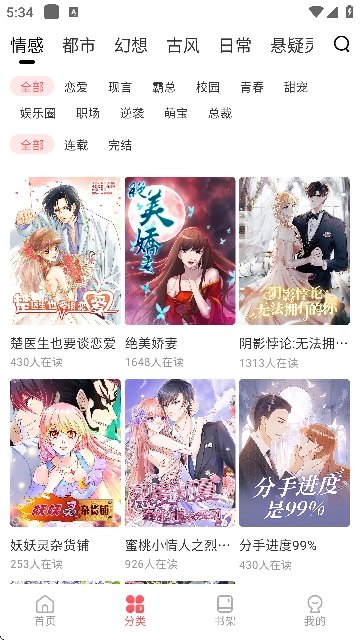Show only 连载 comics
Image resolution: width=360 pixels, height=640 pixels.
coord(76,145)
